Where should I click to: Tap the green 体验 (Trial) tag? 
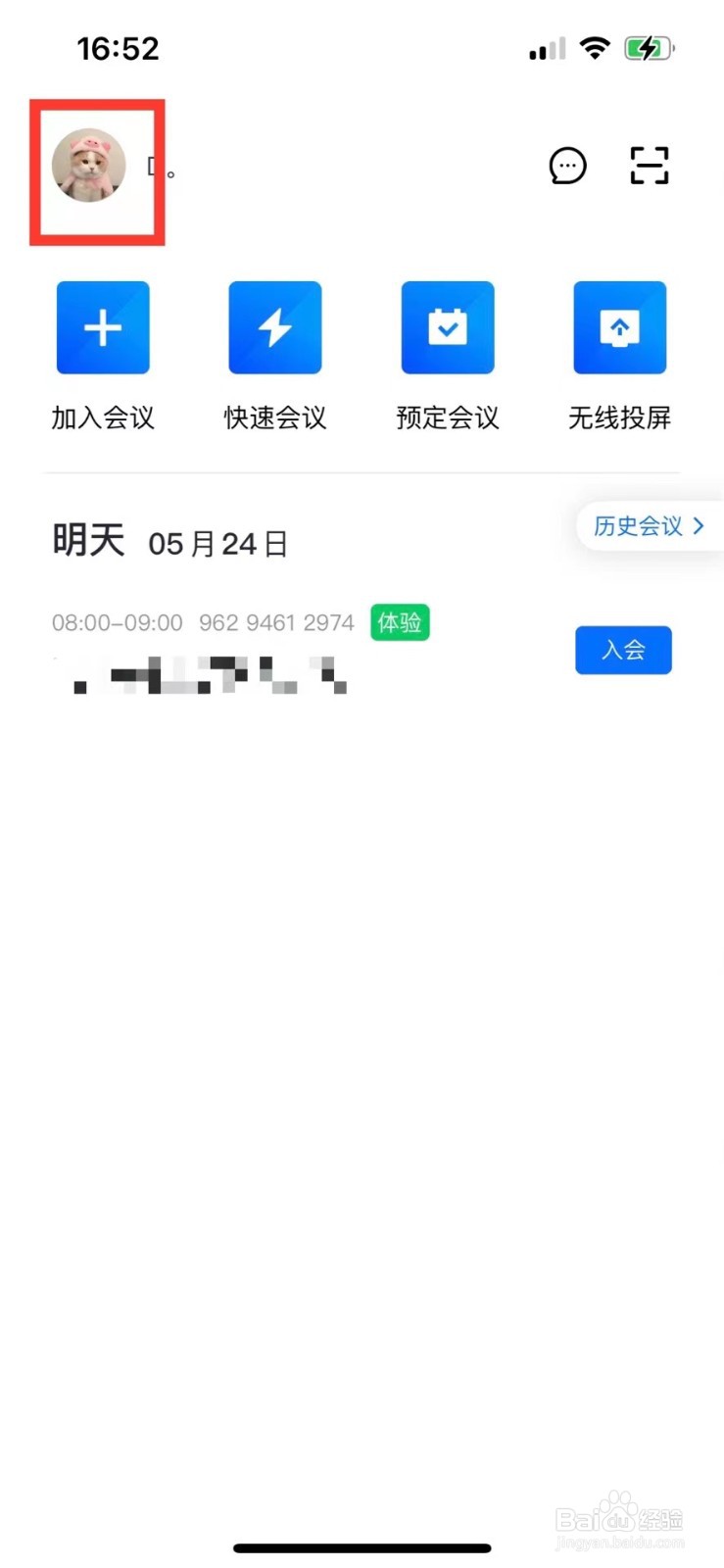(x=399, y=622)
